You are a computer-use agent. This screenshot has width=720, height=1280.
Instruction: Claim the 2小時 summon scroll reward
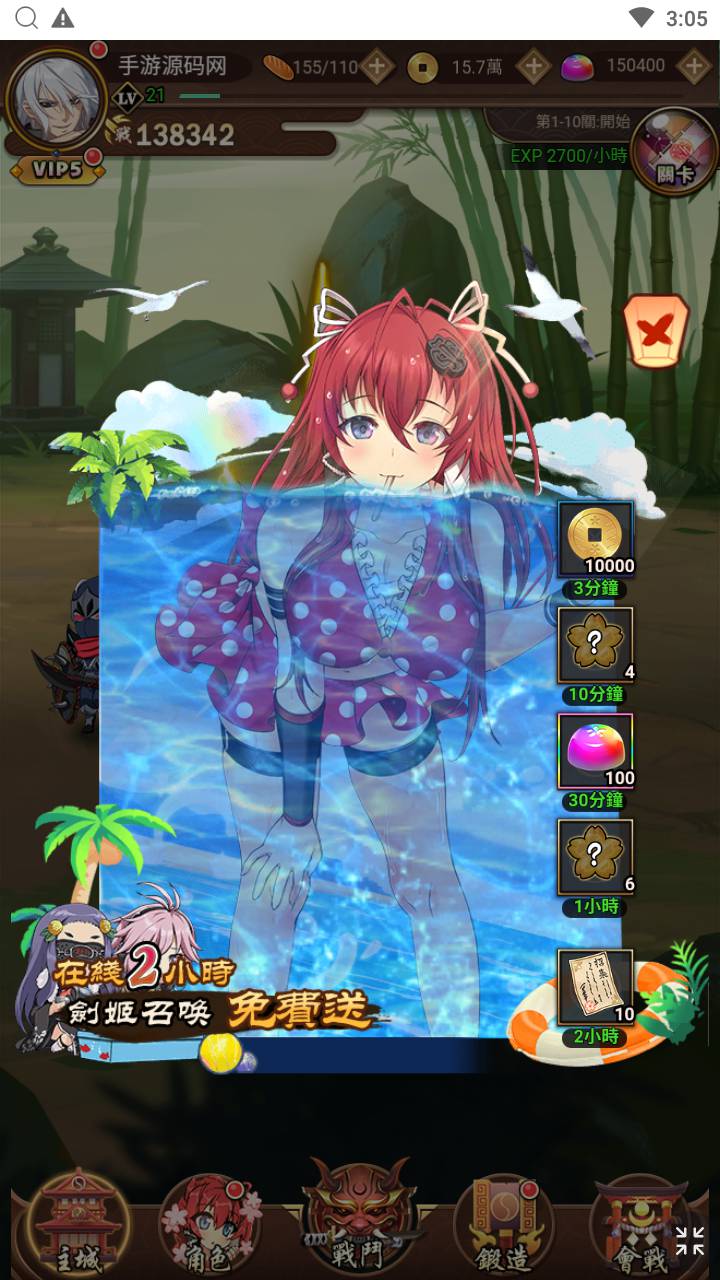(596, 988)
